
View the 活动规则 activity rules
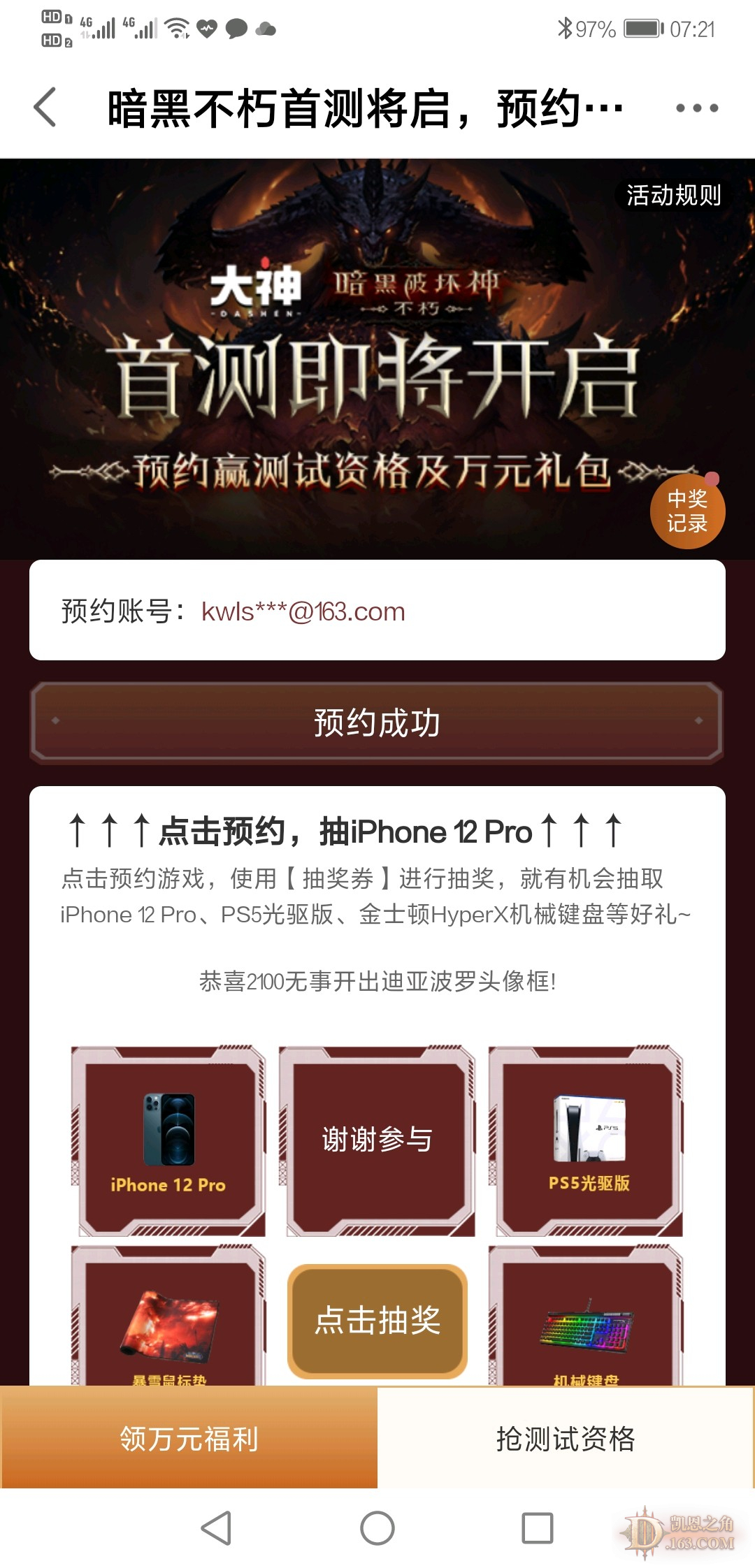[673, 195]
